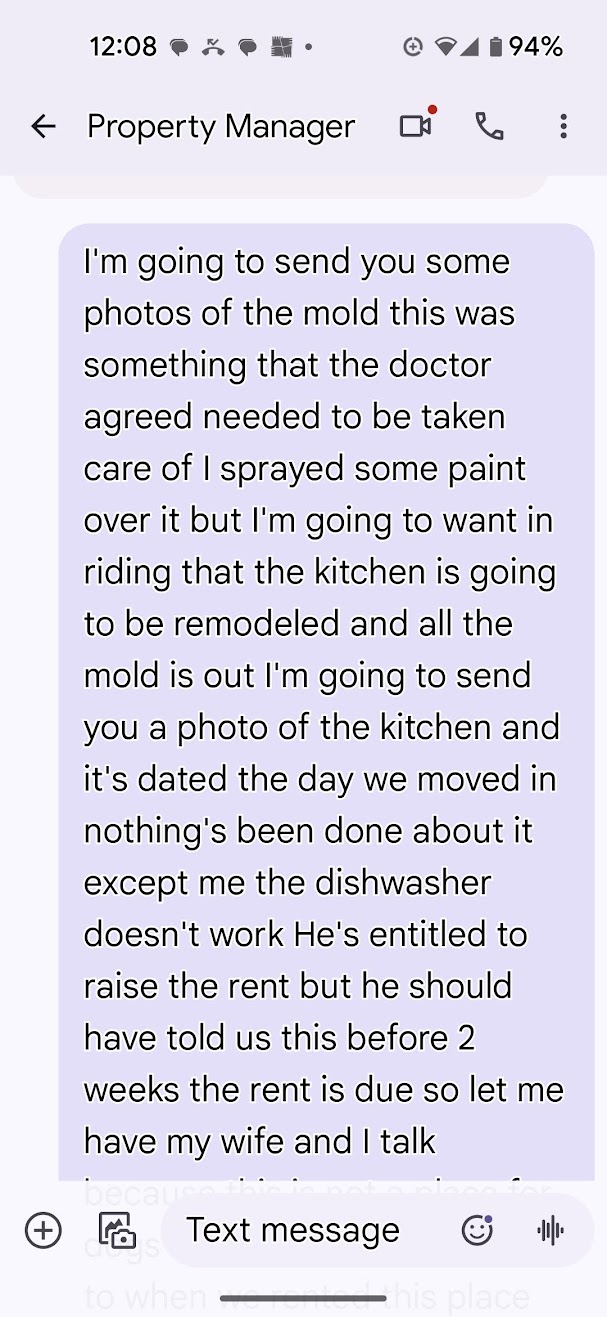Open the overflow menu
Viewport: 607px width, 1317px height.
[563, 126]
